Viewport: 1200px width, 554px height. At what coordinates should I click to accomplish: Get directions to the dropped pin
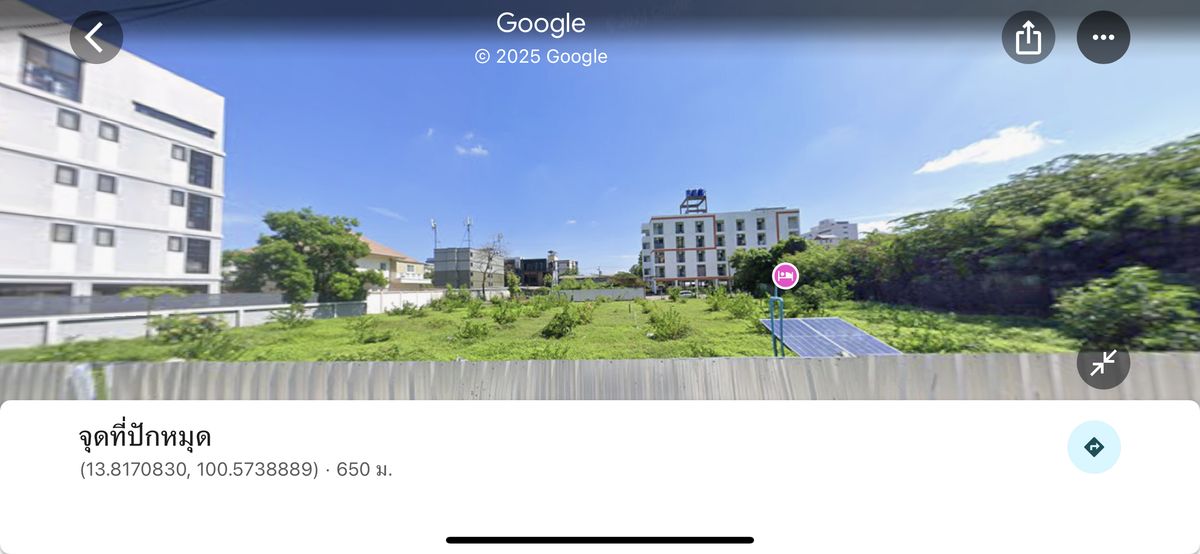pyautogui.click(x=1094, y=447)
